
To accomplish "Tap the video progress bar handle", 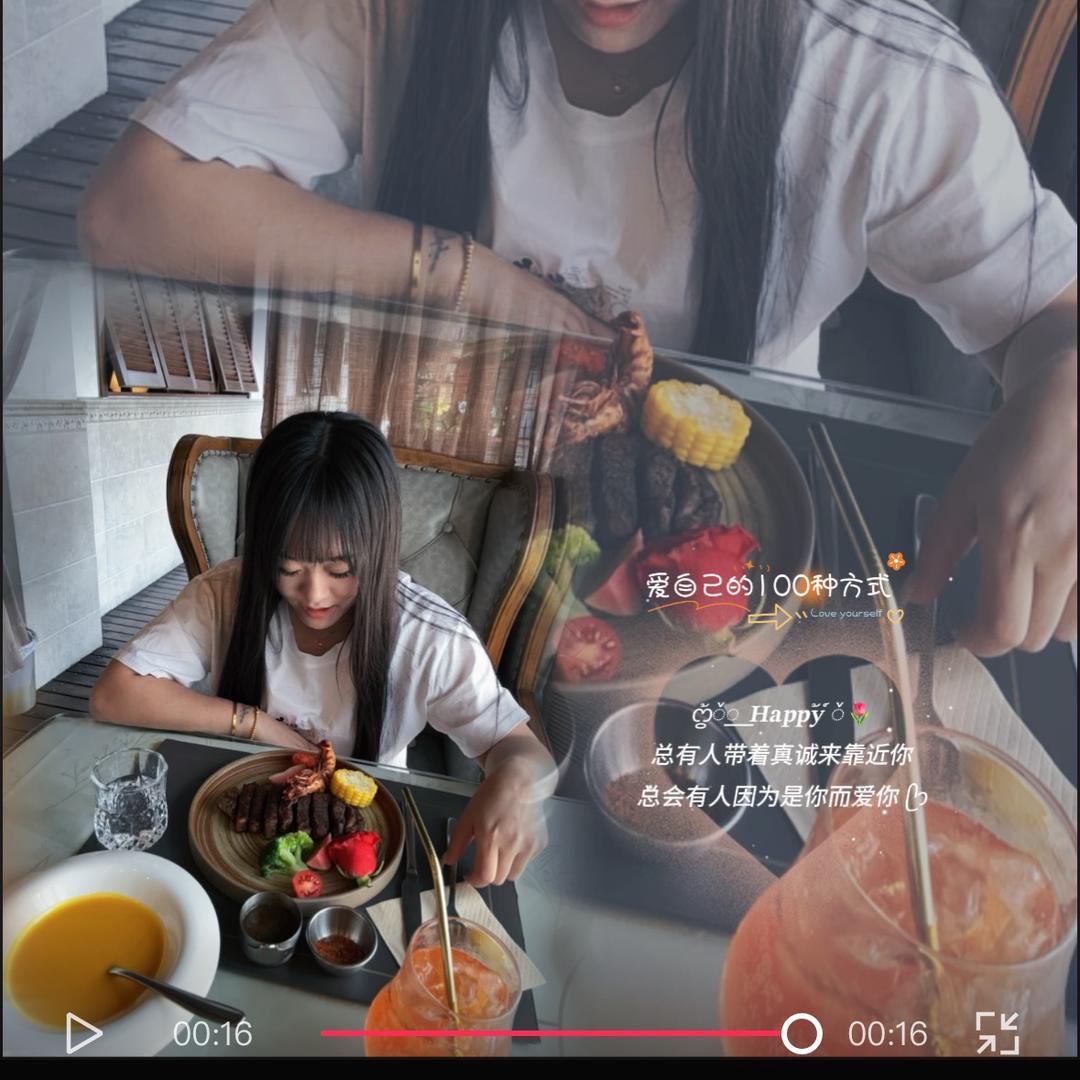I will click(801, 1033).
